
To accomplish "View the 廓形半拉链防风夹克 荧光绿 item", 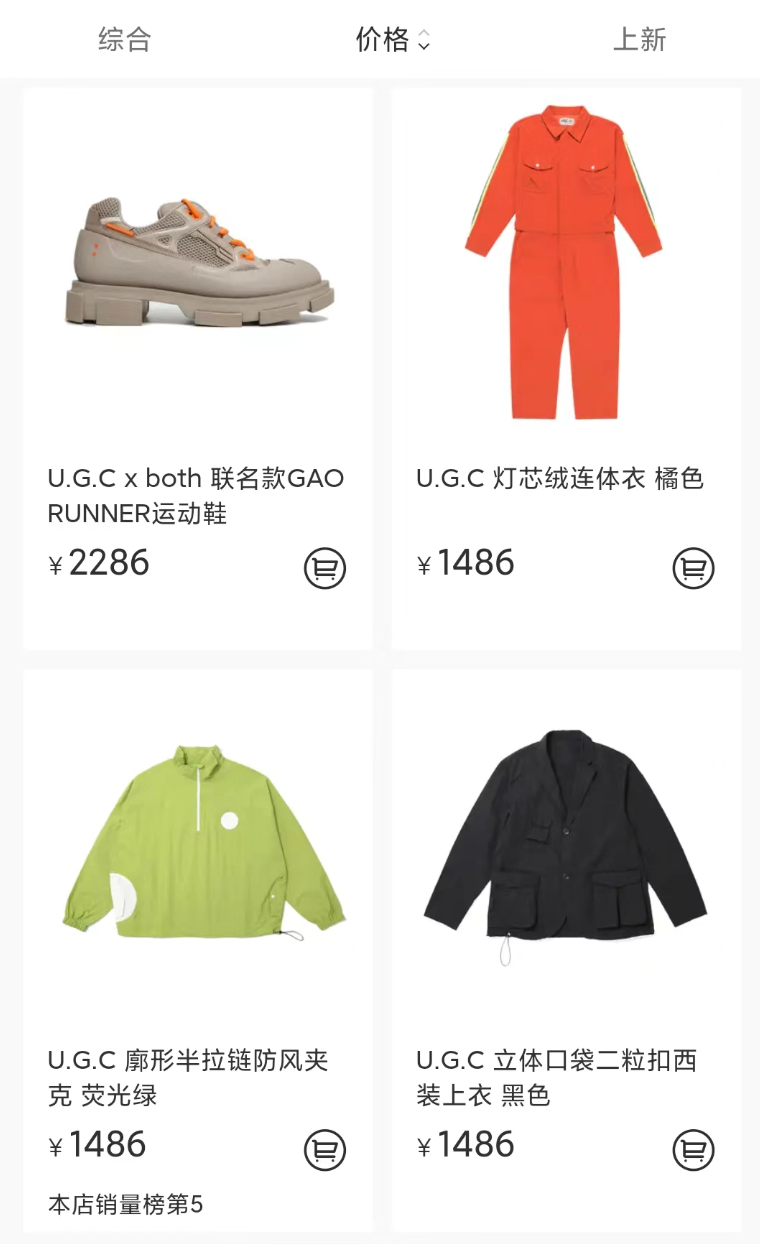I will [198, 951].
